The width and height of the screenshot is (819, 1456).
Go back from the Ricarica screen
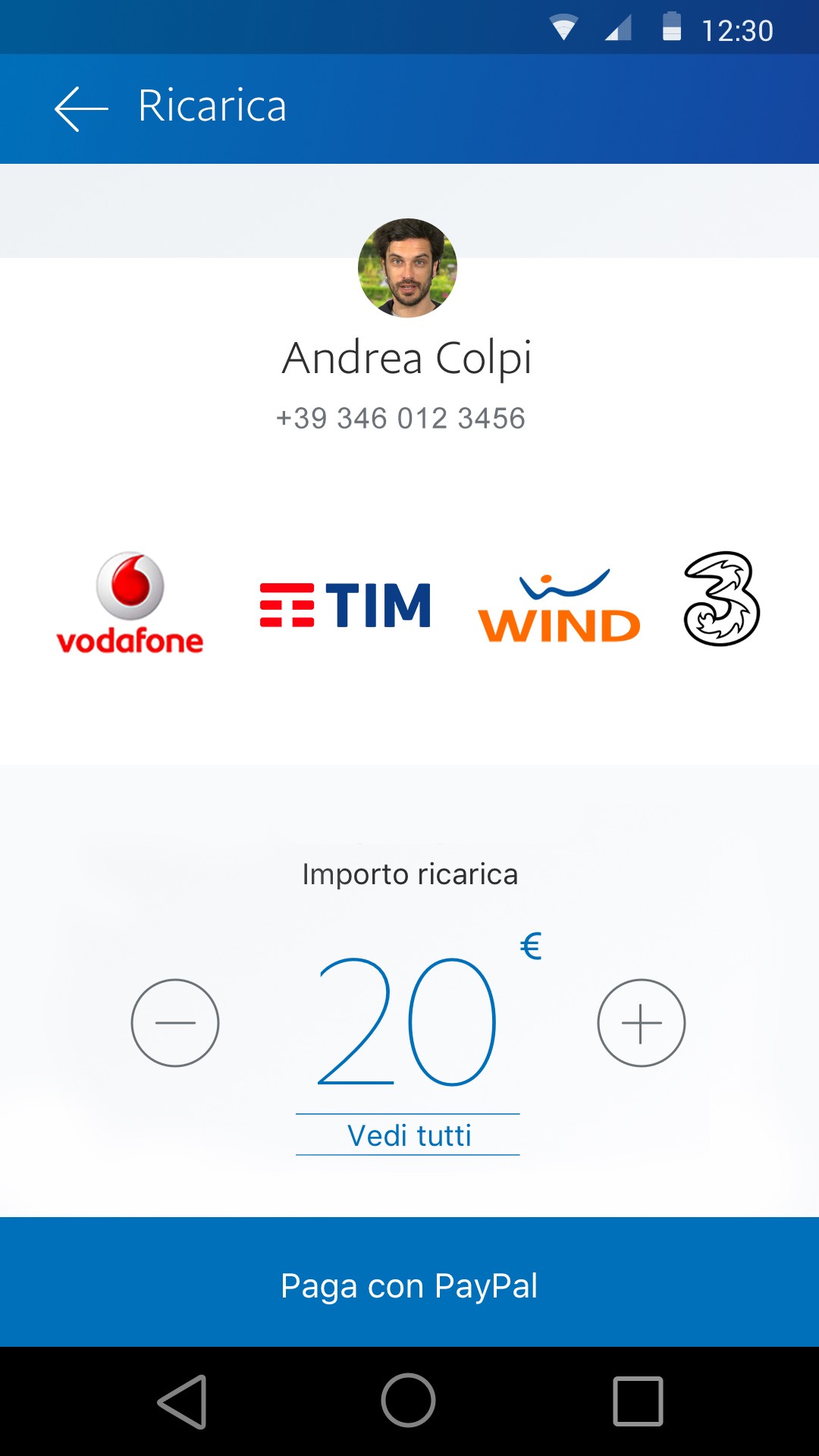point(81,108)
